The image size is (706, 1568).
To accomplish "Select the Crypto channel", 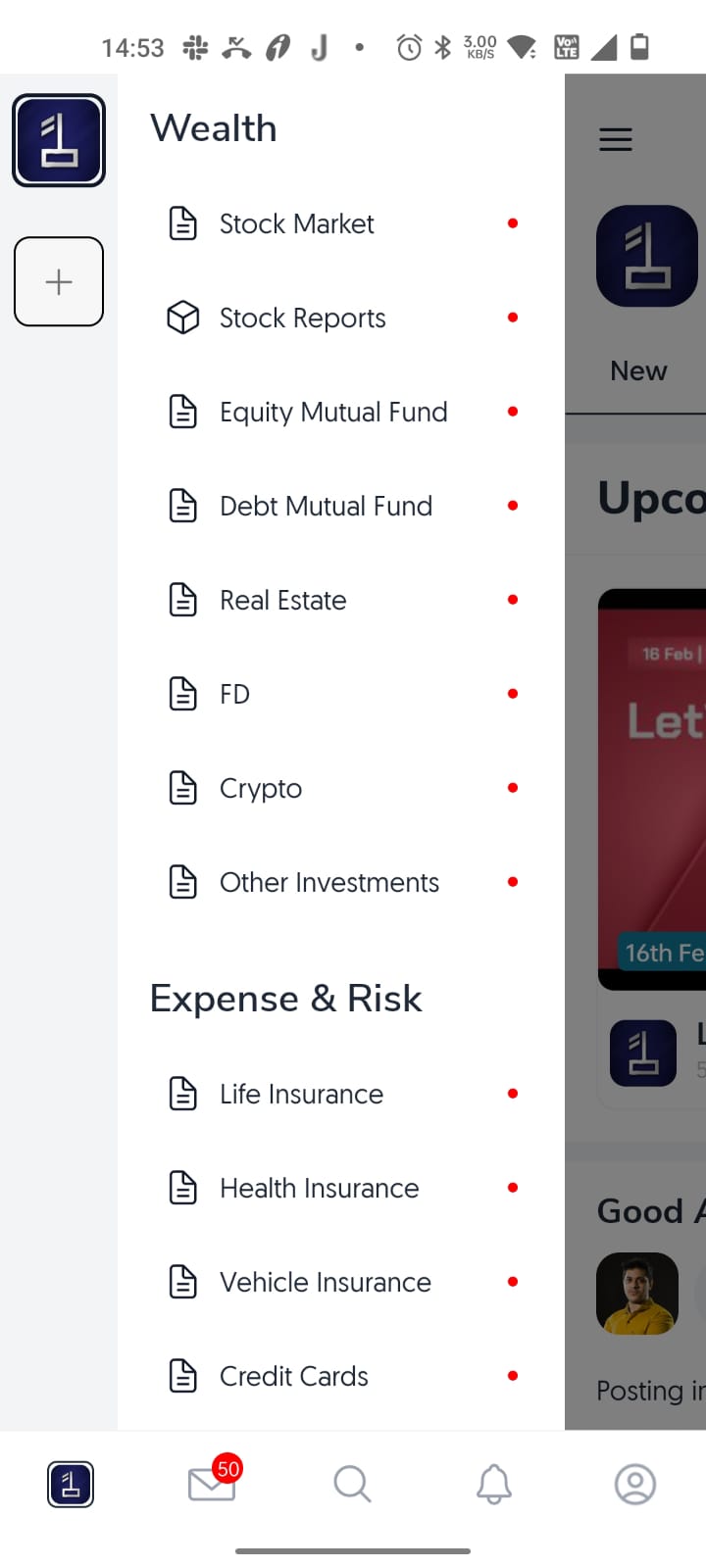I will click(341, 788).
